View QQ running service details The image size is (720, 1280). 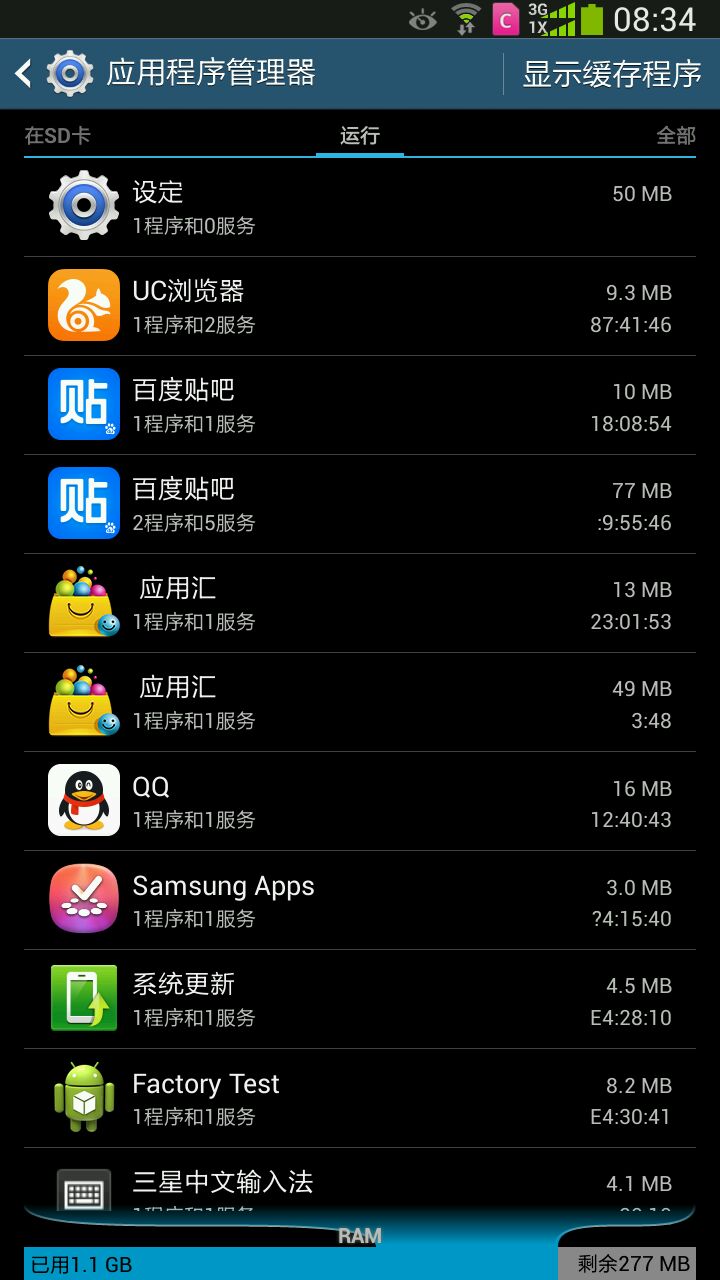point(360,801)
